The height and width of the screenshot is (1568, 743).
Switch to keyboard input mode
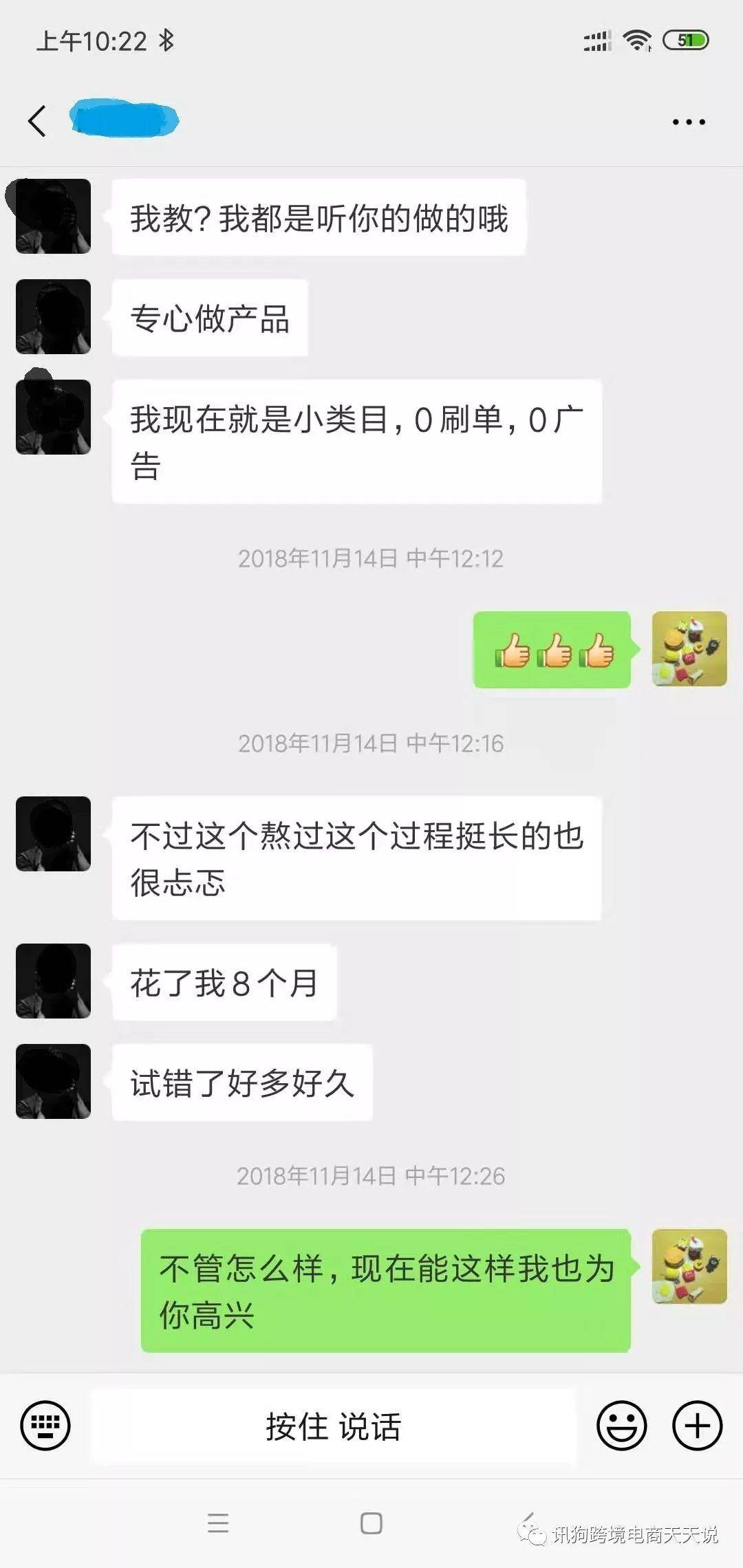[x=45, y=1426]
